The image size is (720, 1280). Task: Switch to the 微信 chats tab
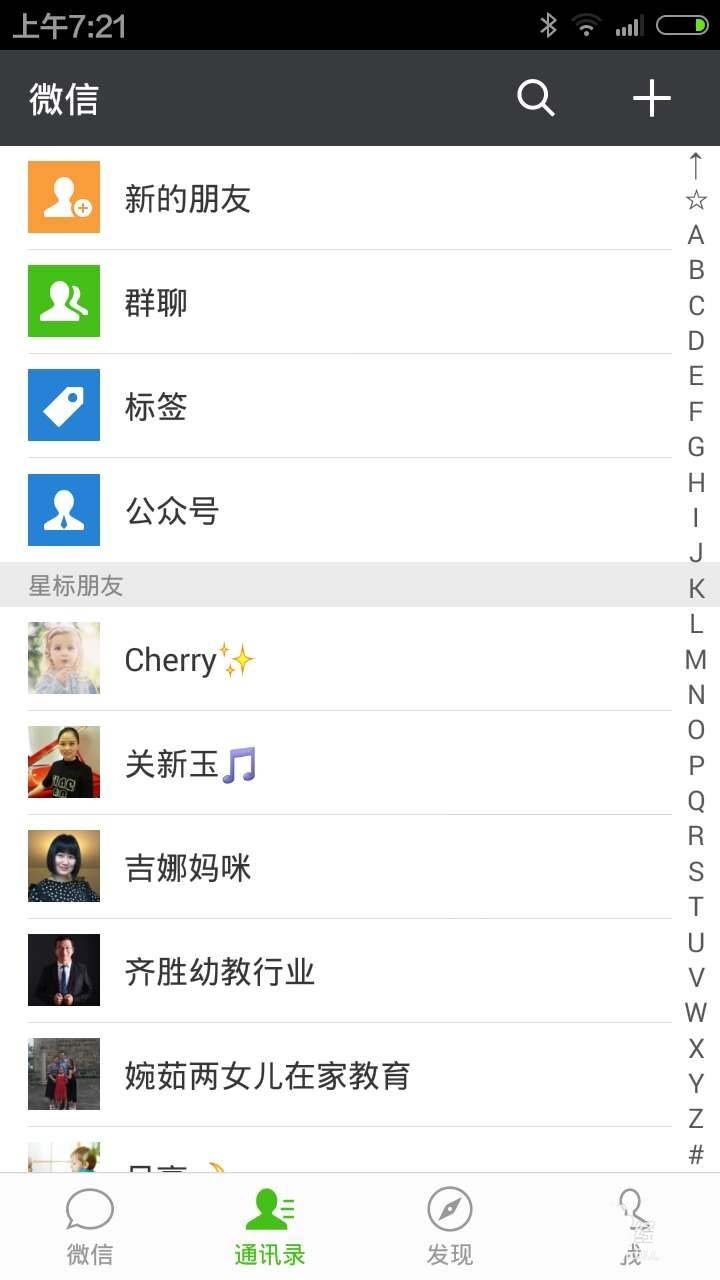pyautogui.click(x=90, y=1226)
